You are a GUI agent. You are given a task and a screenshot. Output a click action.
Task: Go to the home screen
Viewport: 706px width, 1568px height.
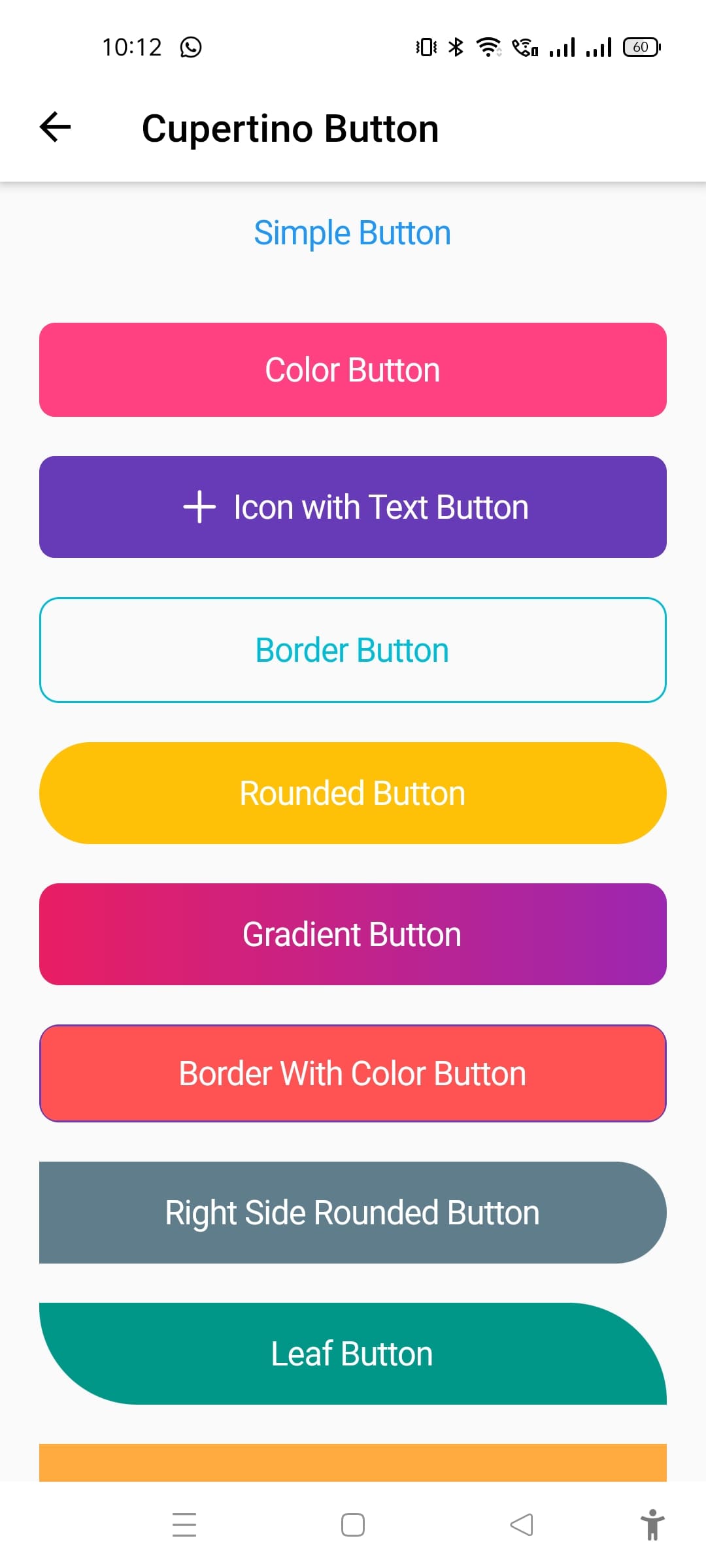pos(353,1525)
